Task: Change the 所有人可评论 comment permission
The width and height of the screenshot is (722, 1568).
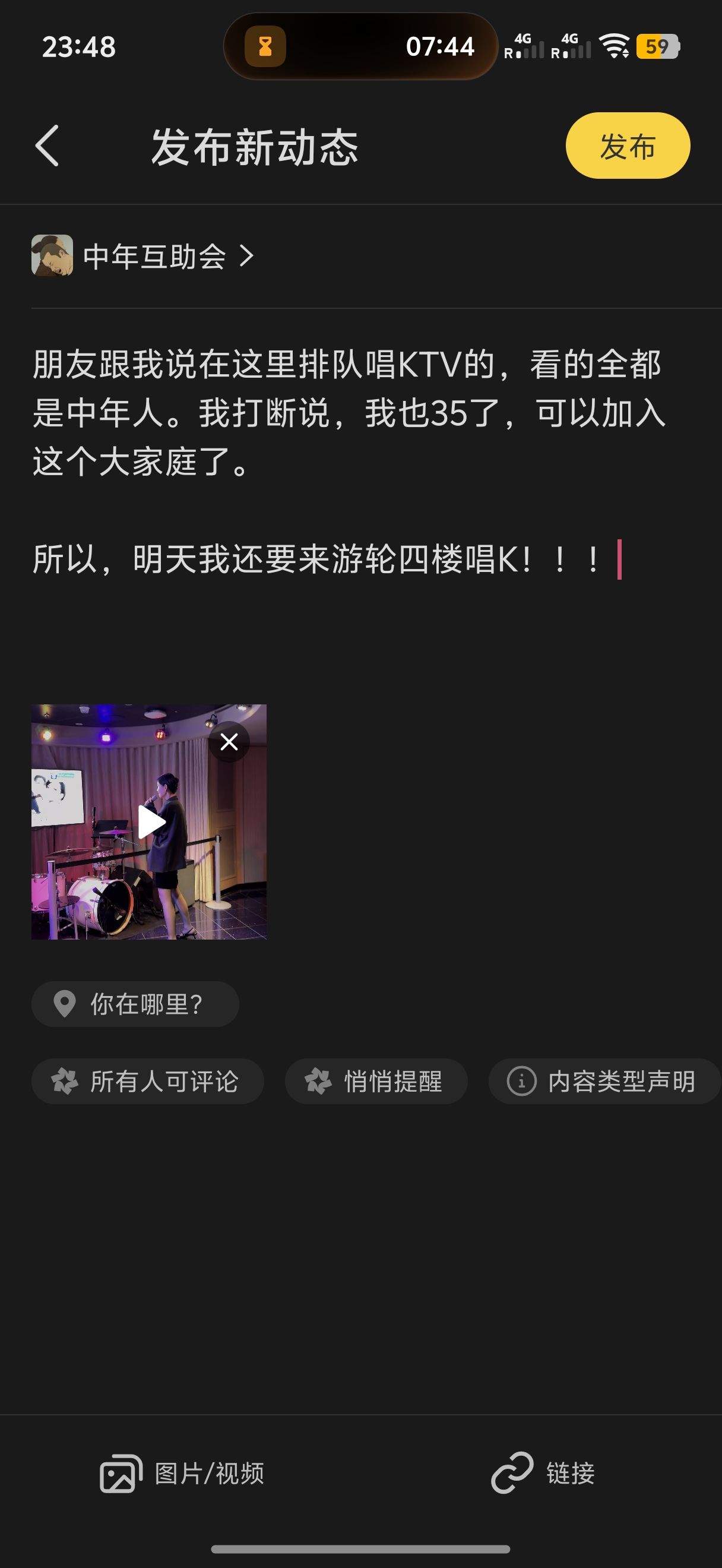Action: point(148,1082)
